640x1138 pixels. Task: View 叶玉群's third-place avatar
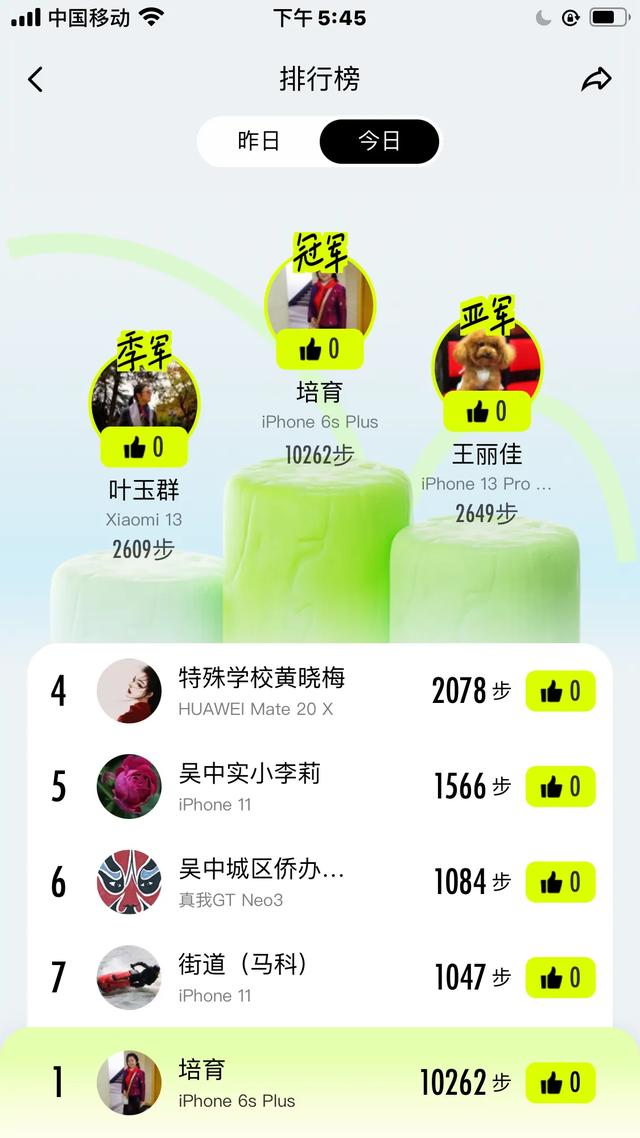coord(144,396)
